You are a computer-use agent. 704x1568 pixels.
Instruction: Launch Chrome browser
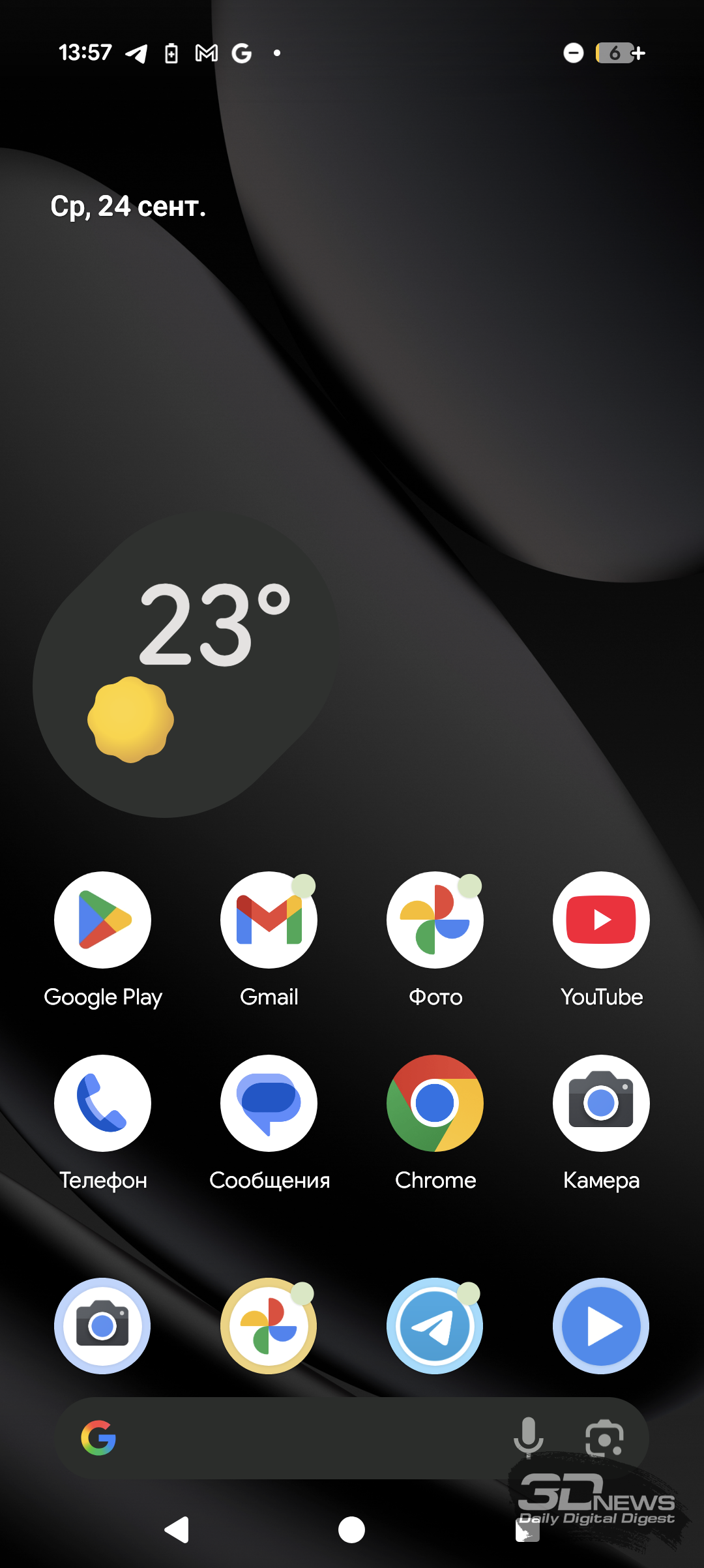coord(435,1103)
